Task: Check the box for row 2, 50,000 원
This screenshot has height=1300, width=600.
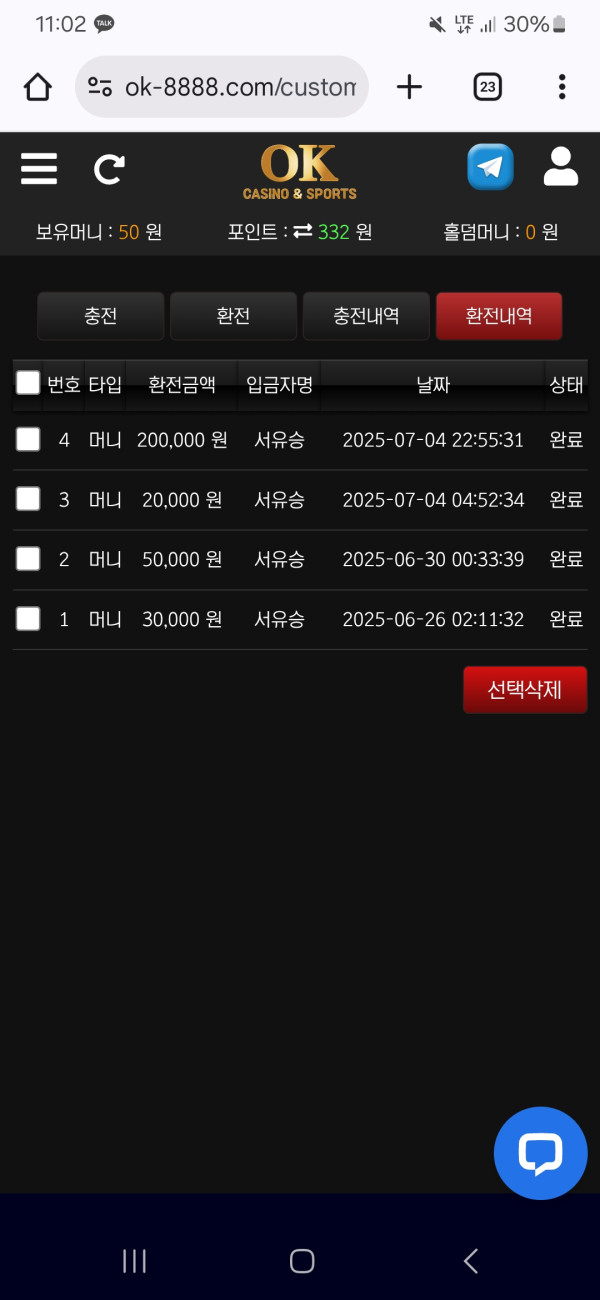Action: (28, 559)
